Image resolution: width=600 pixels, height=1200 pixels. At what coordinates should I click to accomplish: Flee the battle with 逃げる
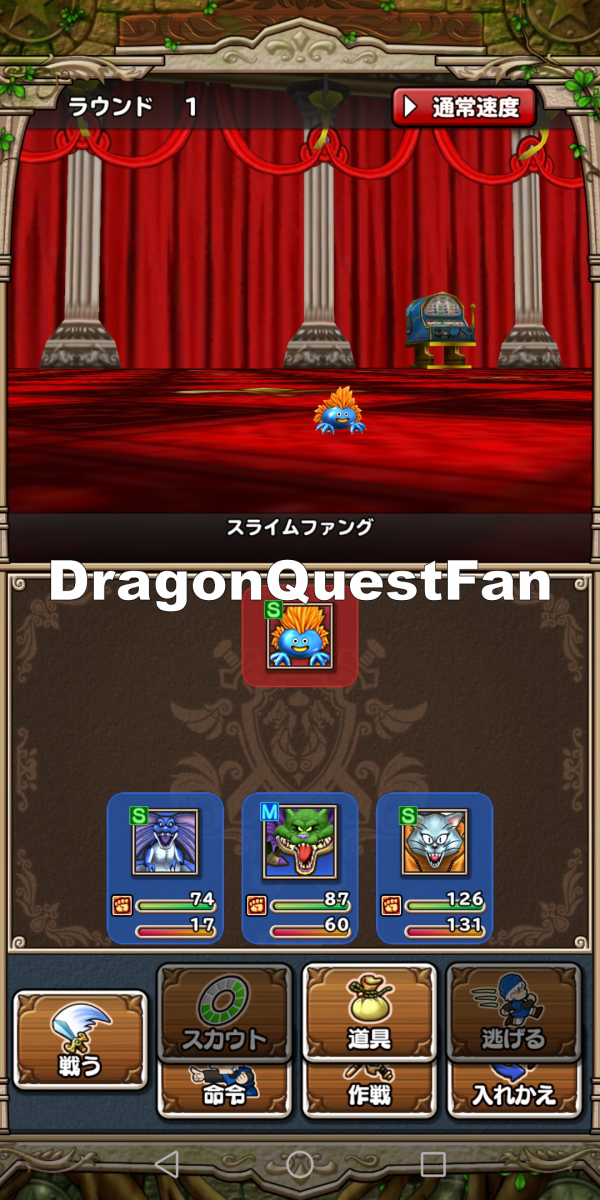click(x=513, y=1014)
